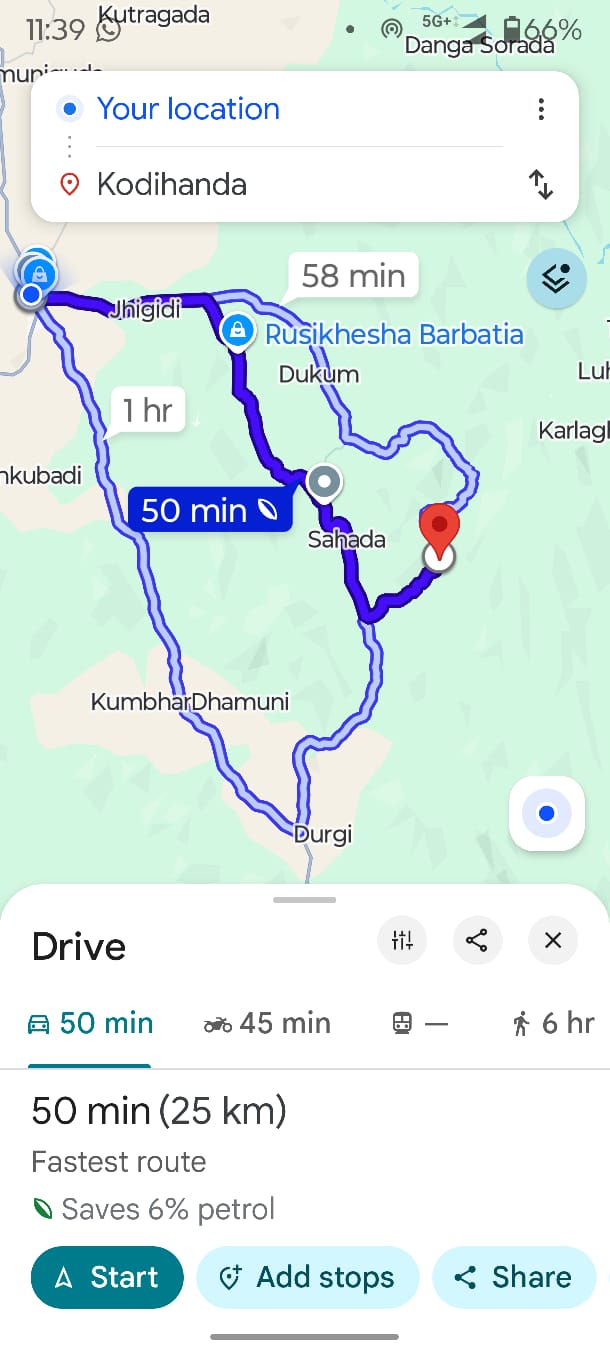Screen dimensions: 610x1356
Task: Swap start and destination points
Action: (541, 185)
